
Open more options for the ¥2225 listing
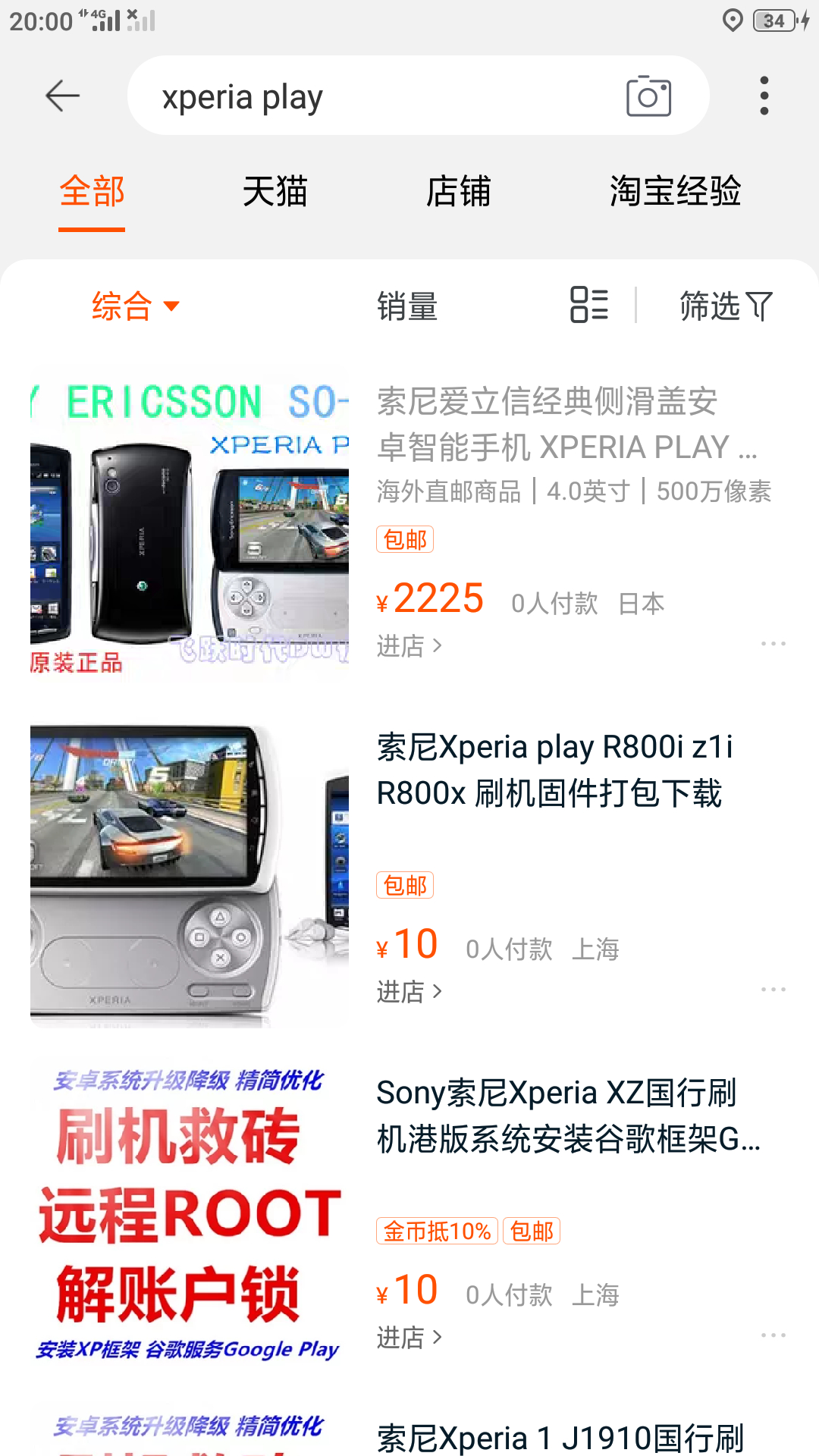click(x=773, y=644)
